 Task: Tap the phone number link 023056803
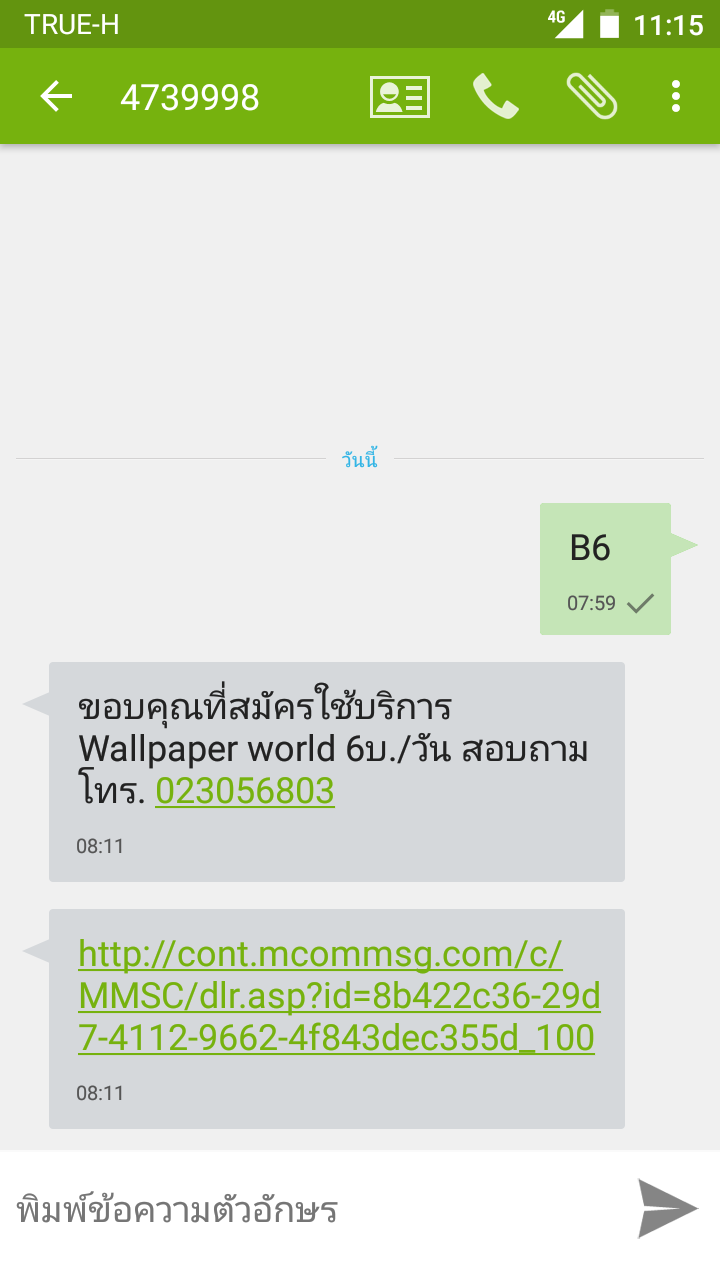245,791
